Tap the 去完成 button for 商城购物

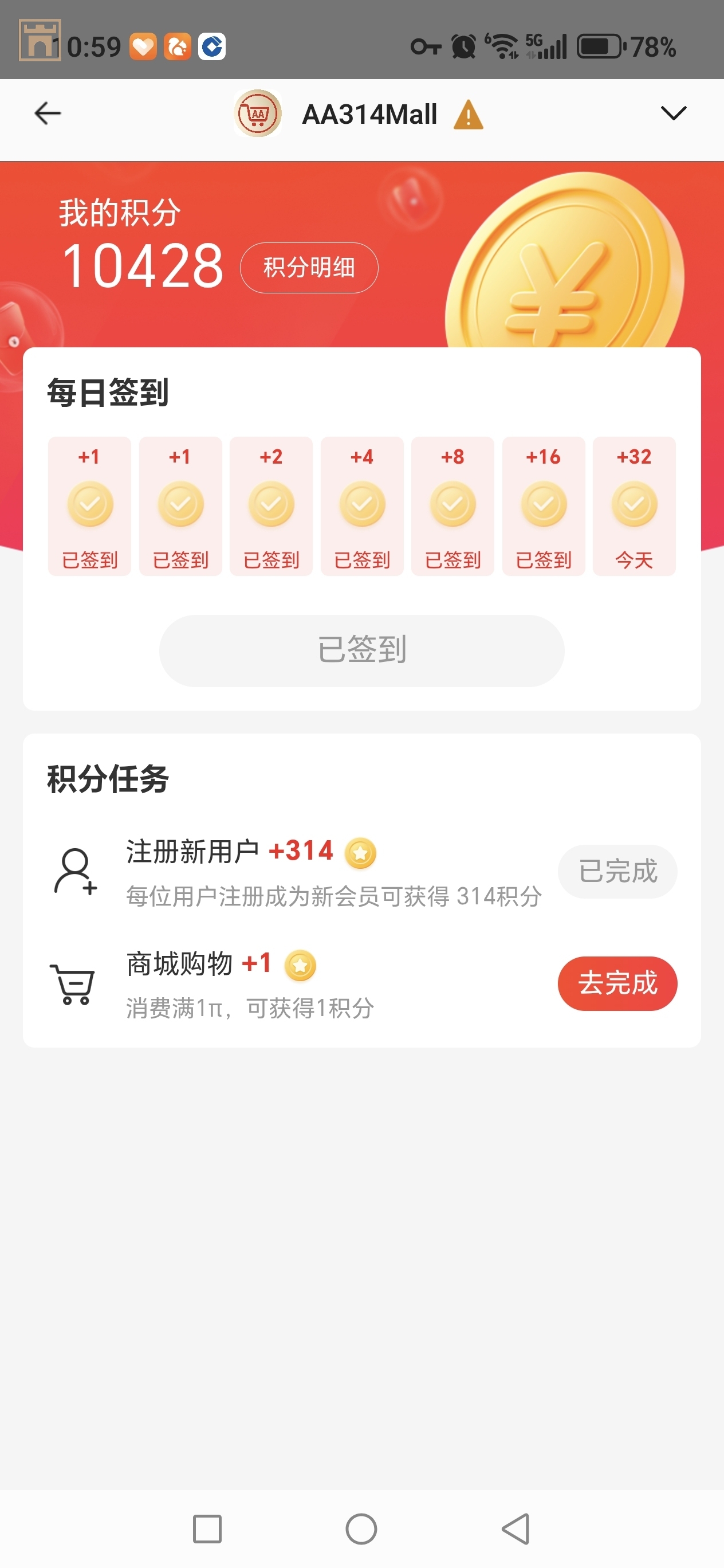click(x=617, y=983)
